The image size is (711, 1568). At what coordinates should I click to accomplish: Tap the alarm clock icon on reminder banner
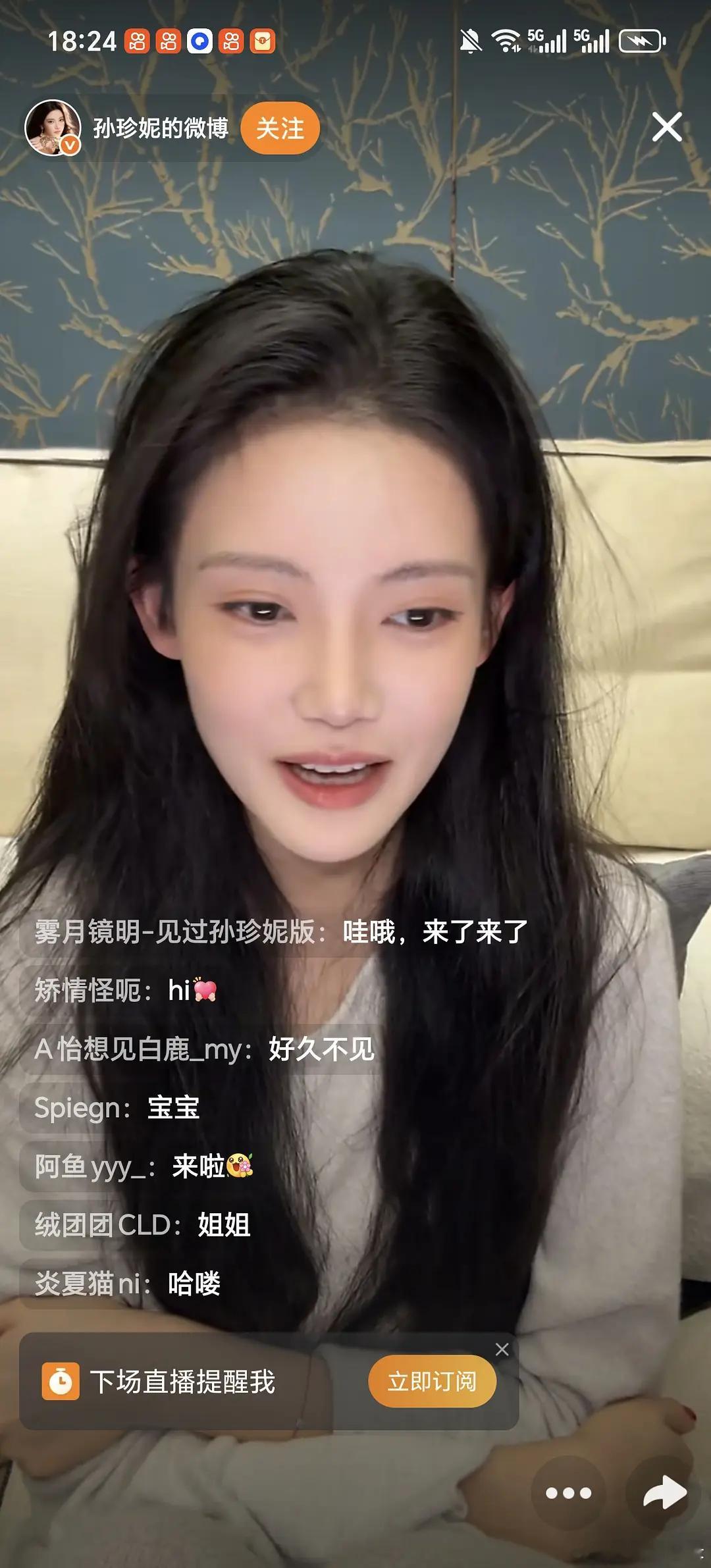pyautogui.click(x=63, y=1381)
